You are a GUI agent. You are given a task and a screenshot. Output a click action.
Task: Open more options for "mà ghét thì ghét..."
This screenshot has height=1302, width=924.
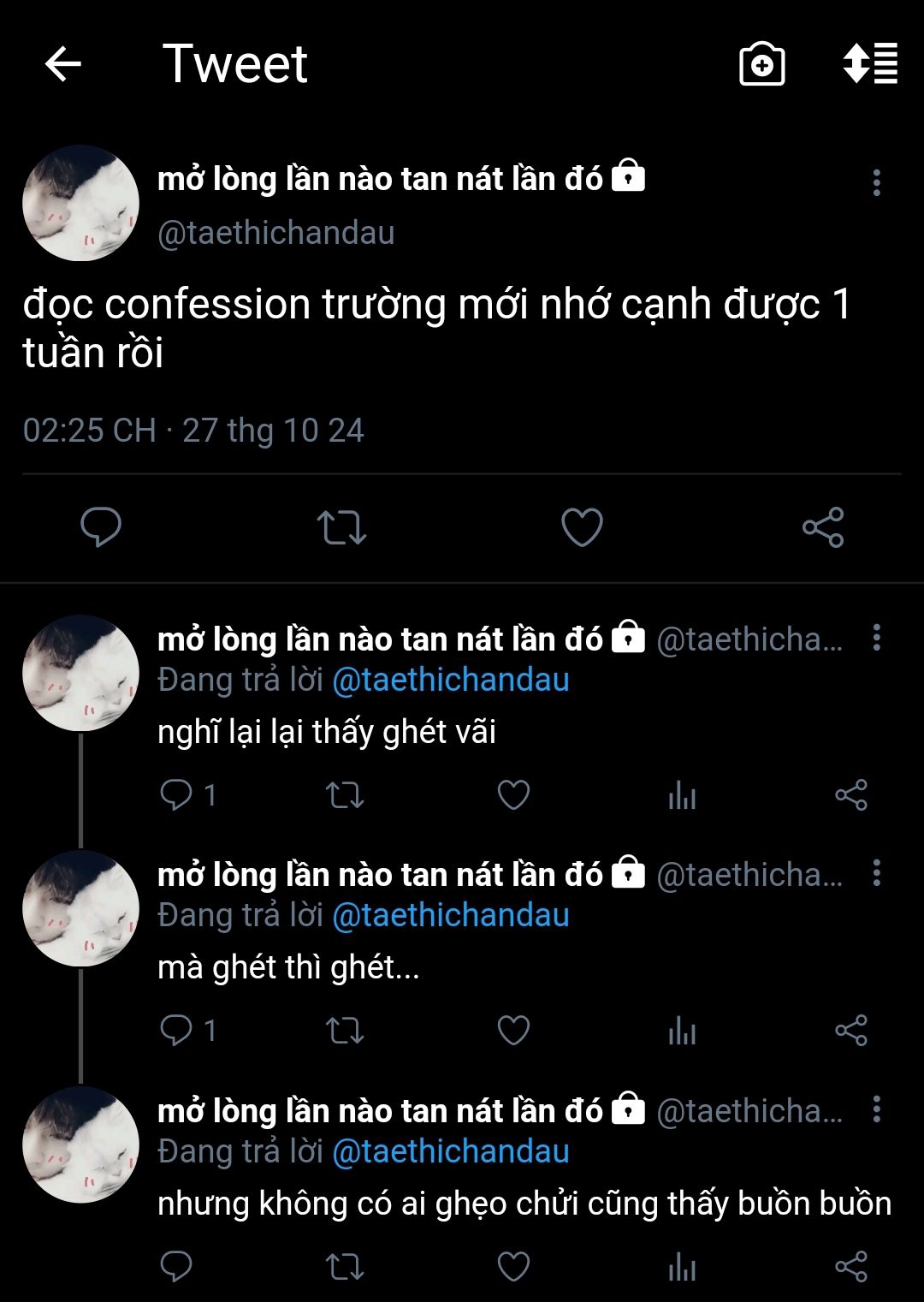[x=876, y=873]
